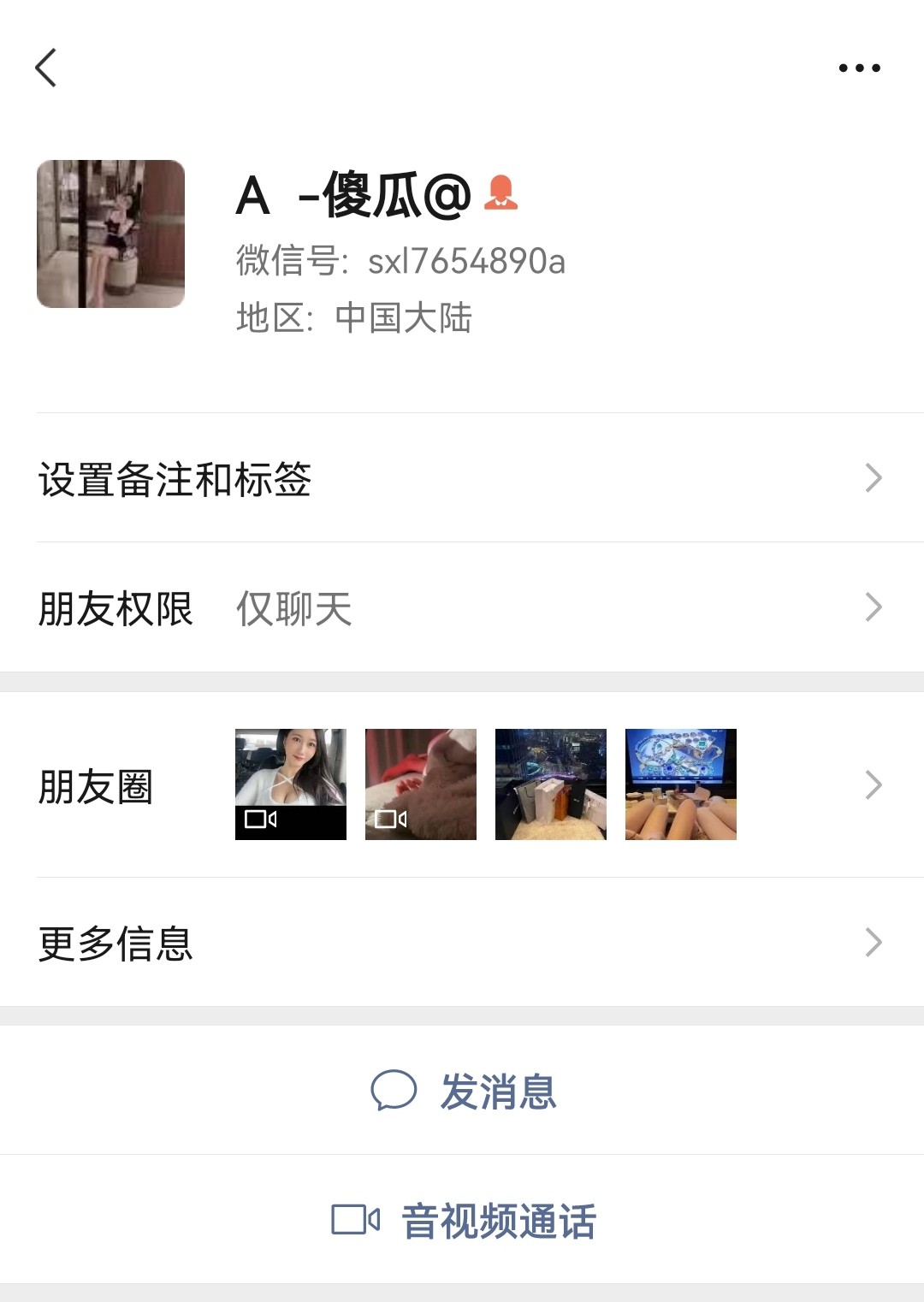
Task: Open 朋友权限 privacy settings
Action: point(115,607)
